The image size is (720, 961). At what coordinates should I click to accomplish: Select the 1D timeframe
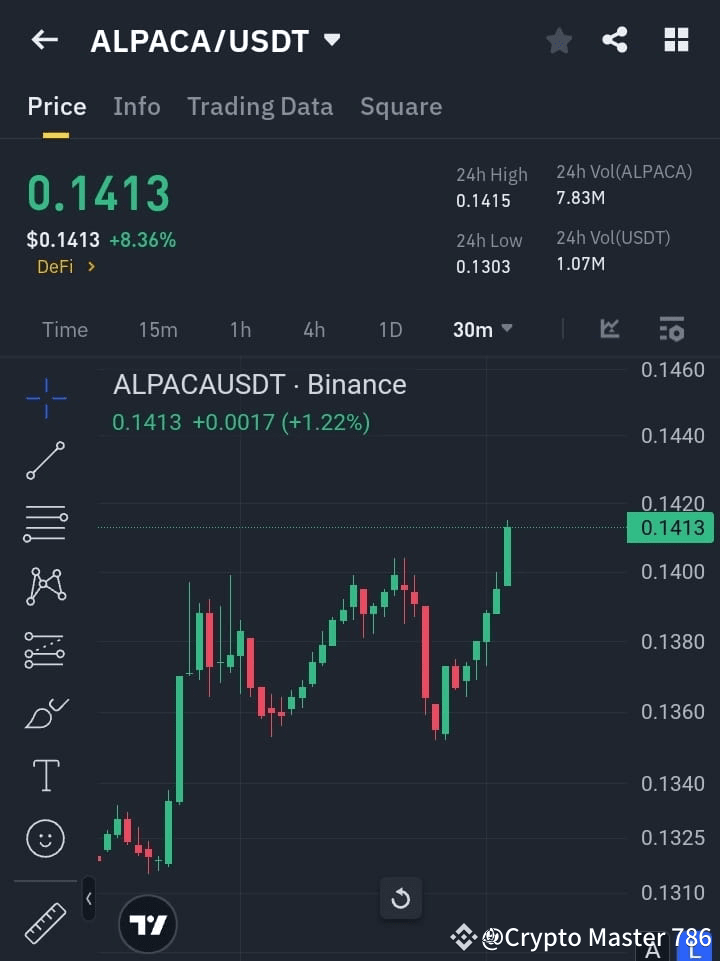point(390,329)
